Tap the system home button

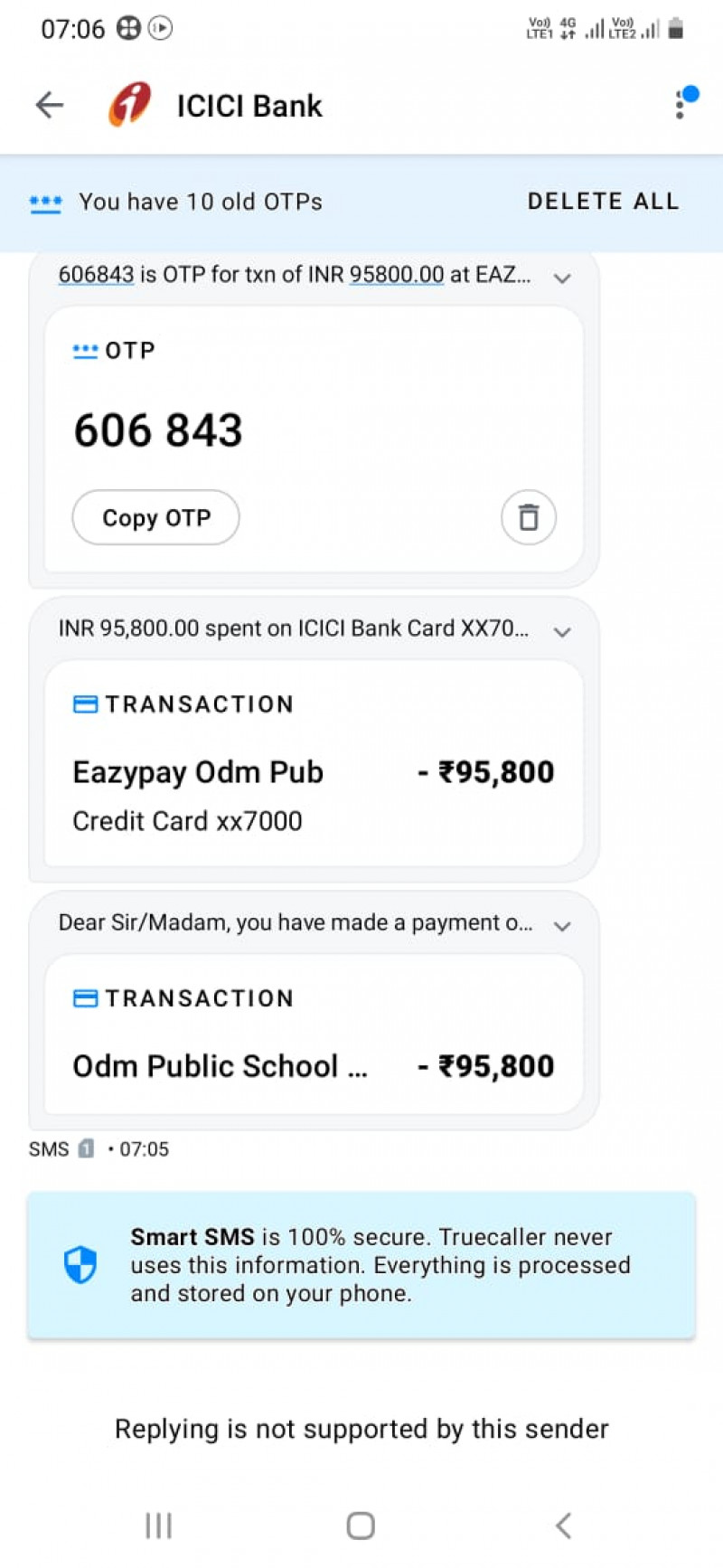pos(361,1525)
